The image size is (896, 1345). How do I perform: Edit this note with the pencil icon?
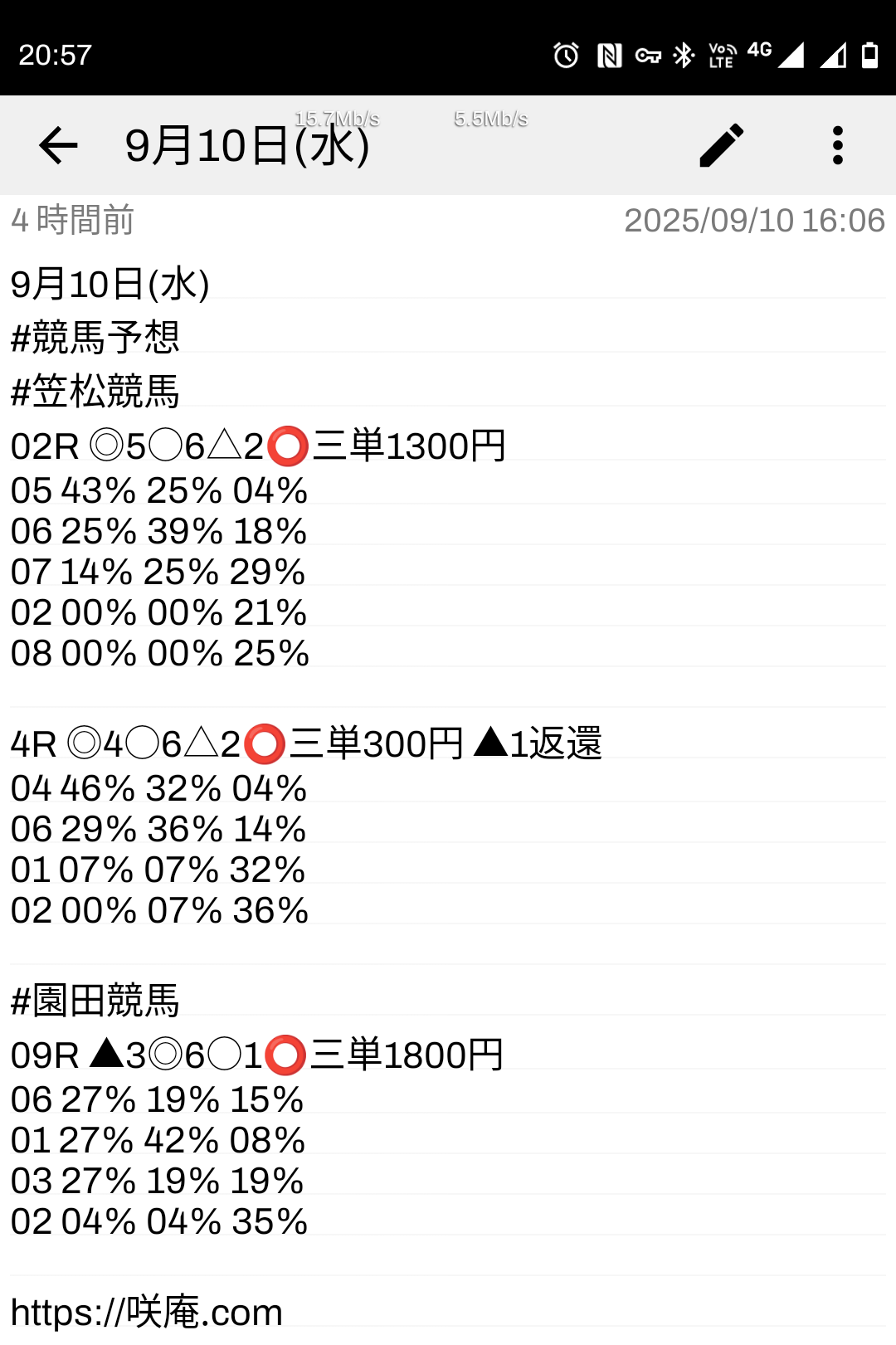tap(721, 146)
